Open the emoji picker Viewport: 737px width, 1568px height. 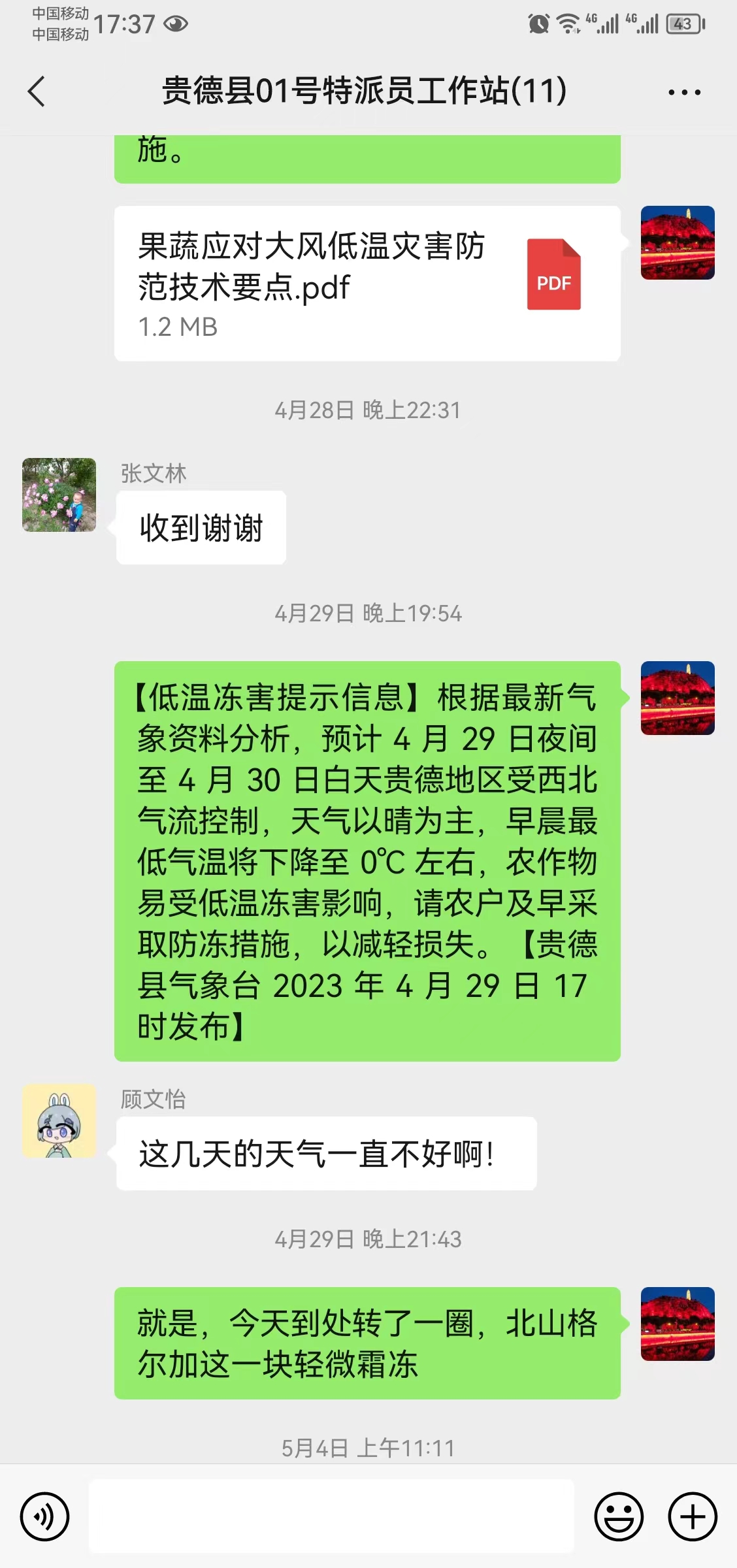click(618, 1516)
